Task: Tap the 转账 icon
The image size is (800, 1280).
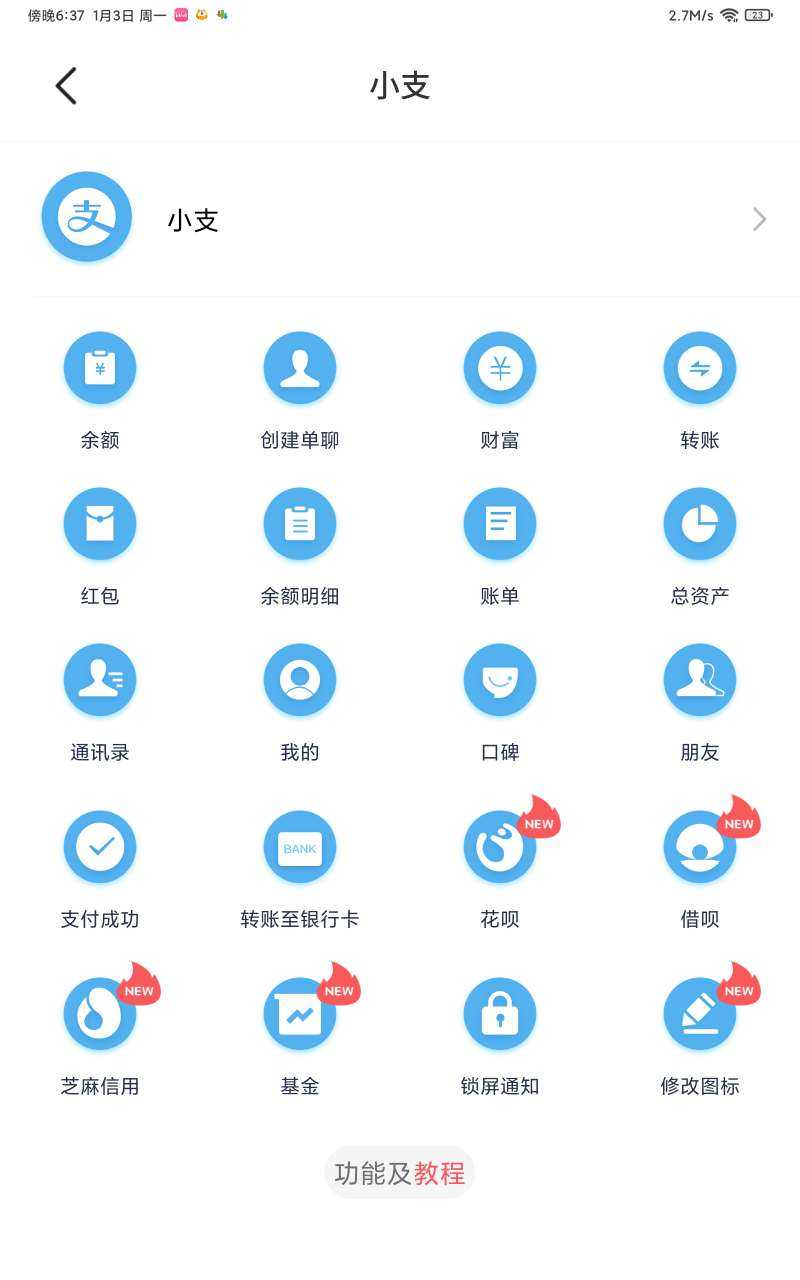Action: (700, 368)
